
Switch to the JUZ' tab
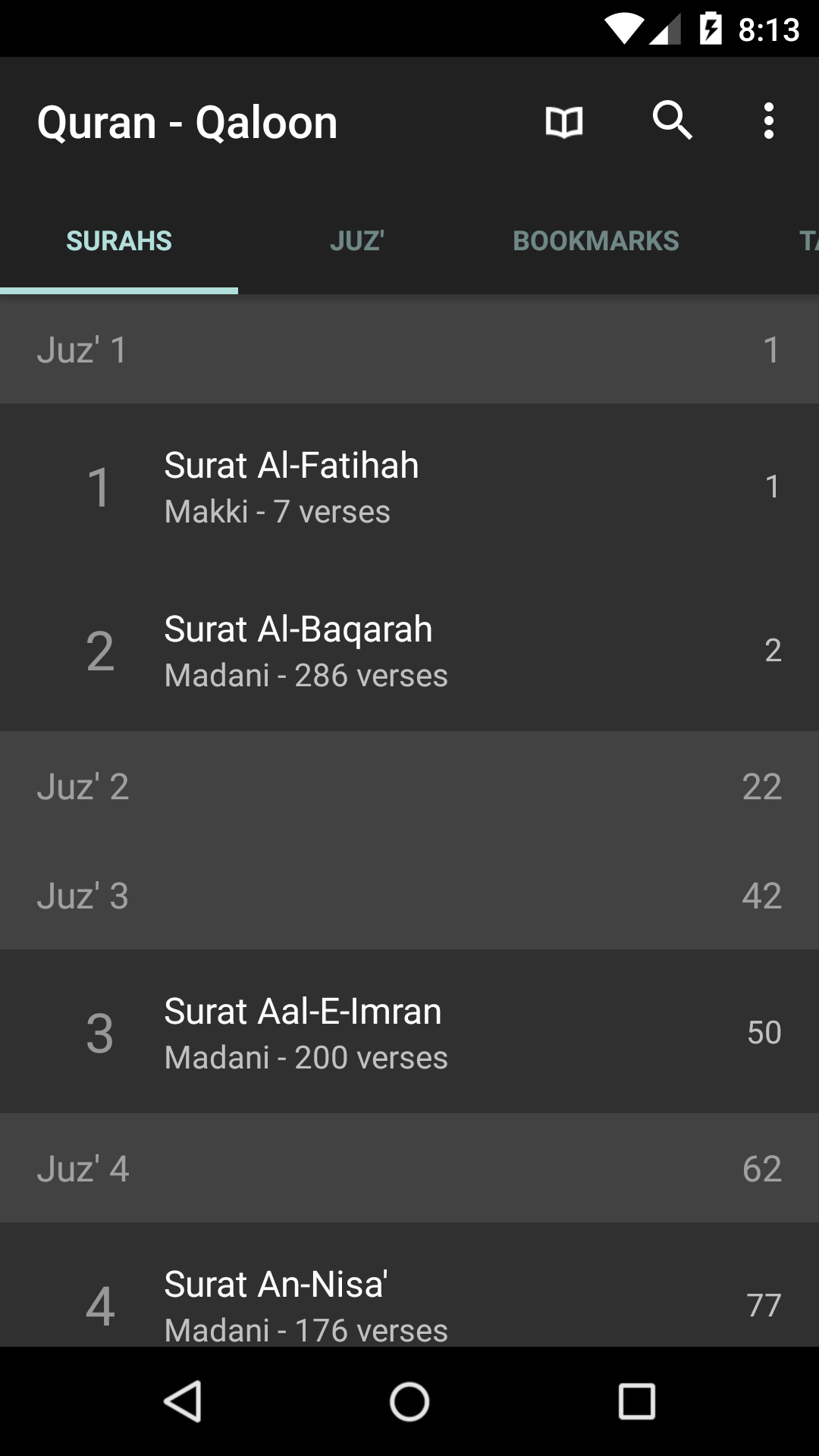[x=358, y=241]
